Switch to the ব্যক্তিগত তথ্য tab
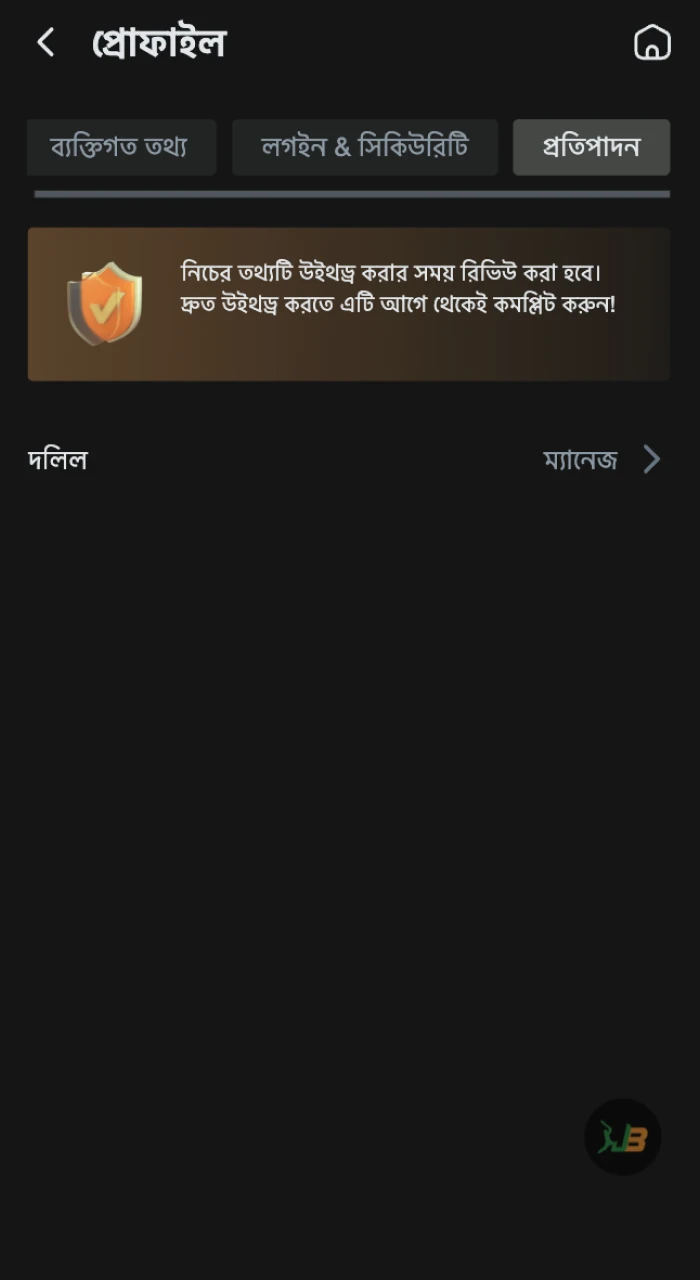700x1280 pixels. coord(122,147)
